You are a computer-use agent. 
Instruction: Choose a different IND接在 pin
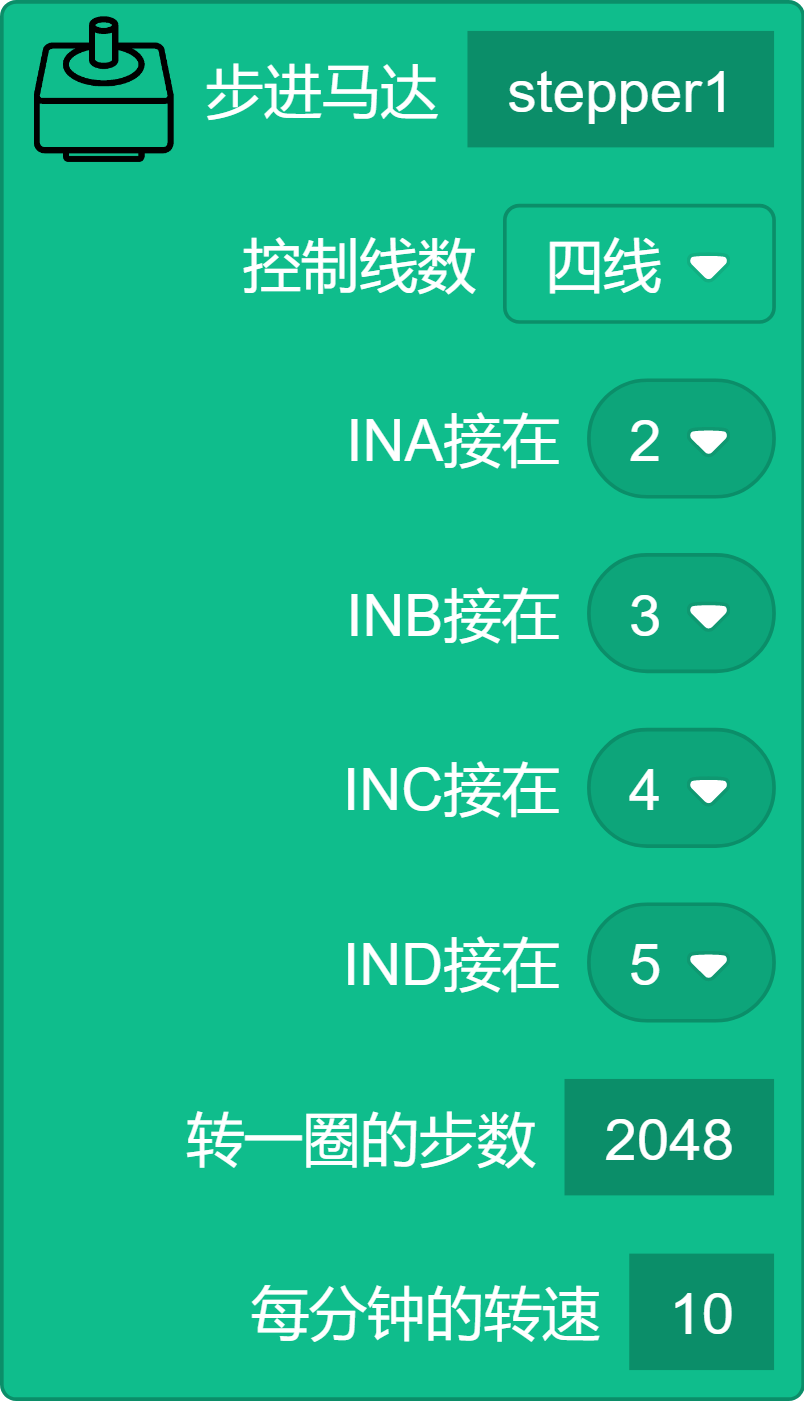click(680, 963)
